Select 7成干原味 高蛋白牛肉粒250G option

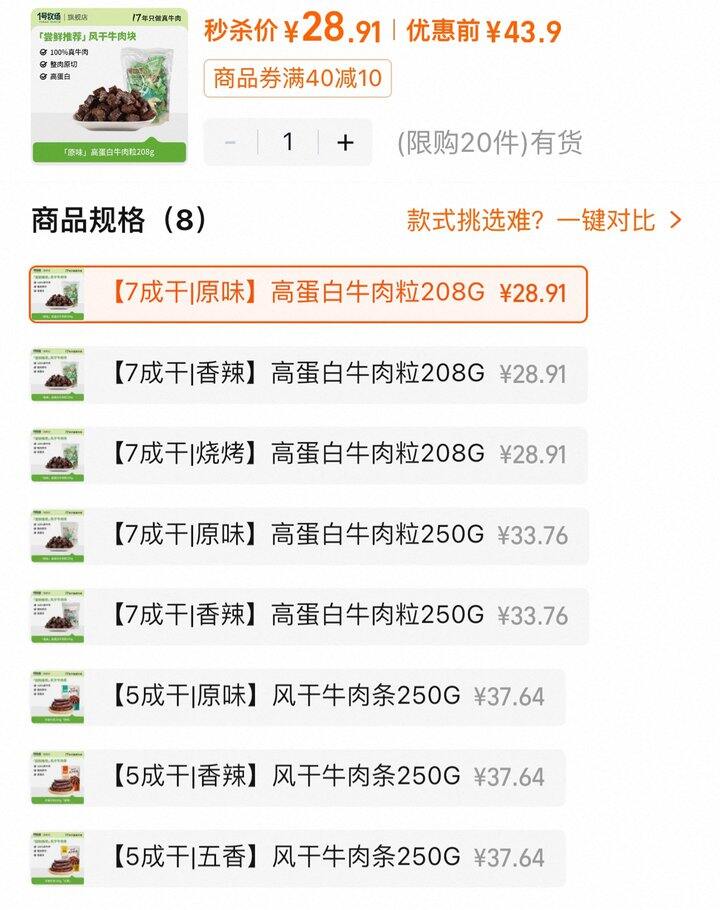[x=308, y=535]
